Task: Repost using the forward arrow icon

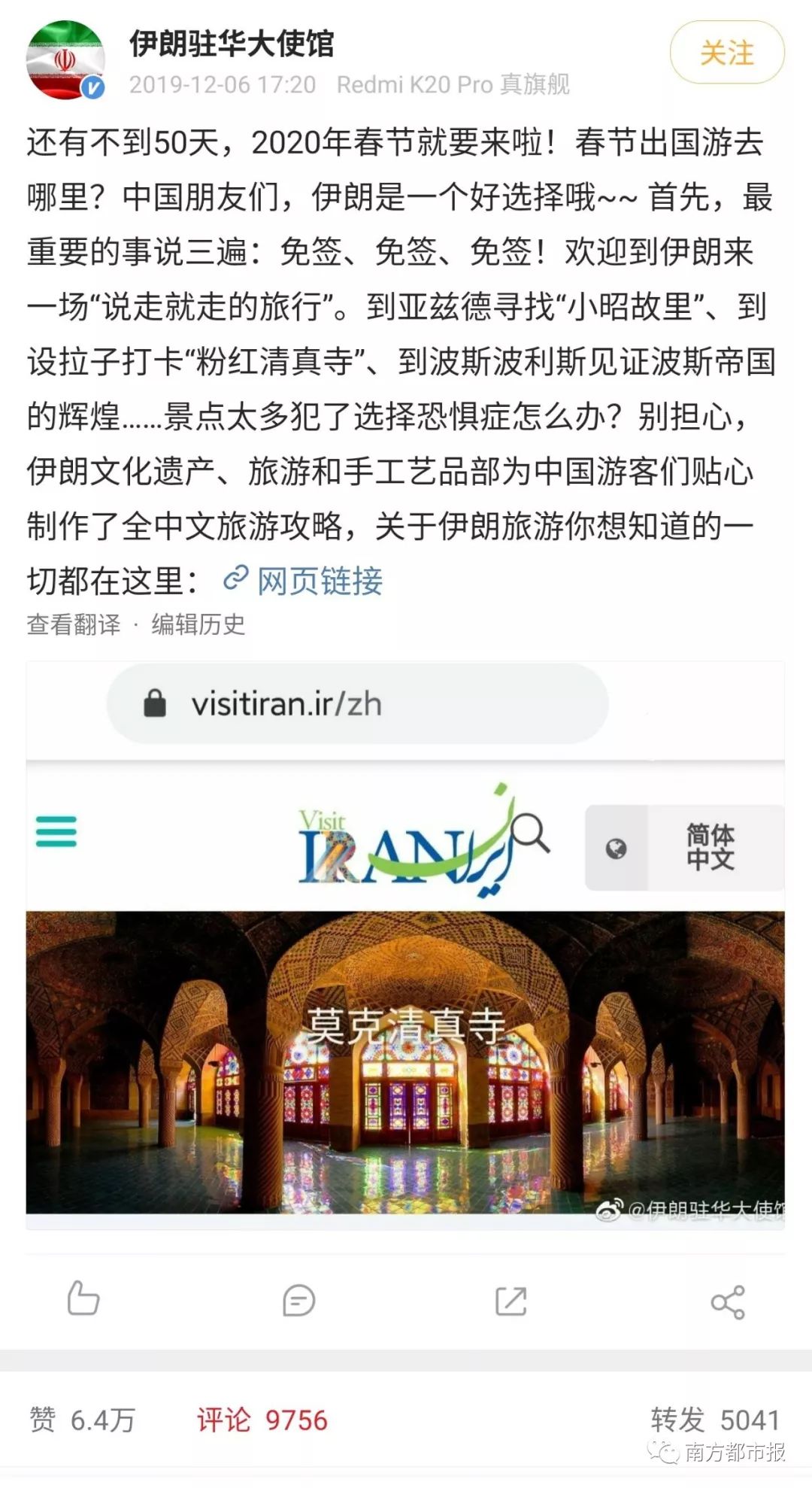Action: 511,1300
